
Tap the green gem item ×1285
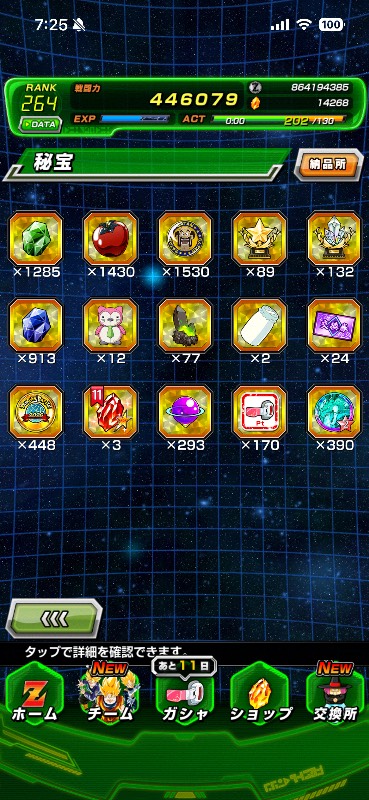(36, 238)
